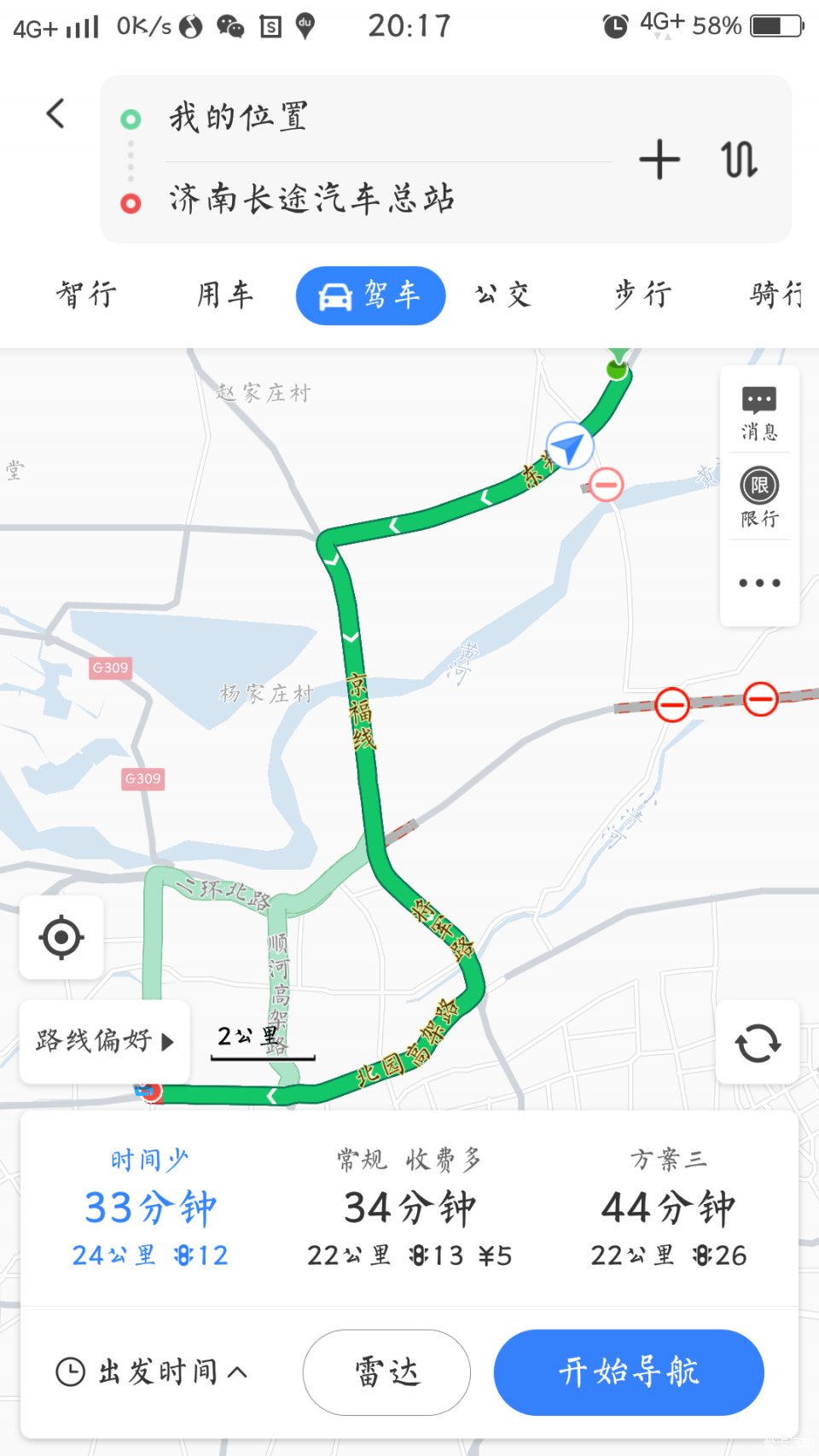Add a waypoint with the plus icon
This screenshot has width=819, height=1456.
pyautogui.click(x=659, y=160)
